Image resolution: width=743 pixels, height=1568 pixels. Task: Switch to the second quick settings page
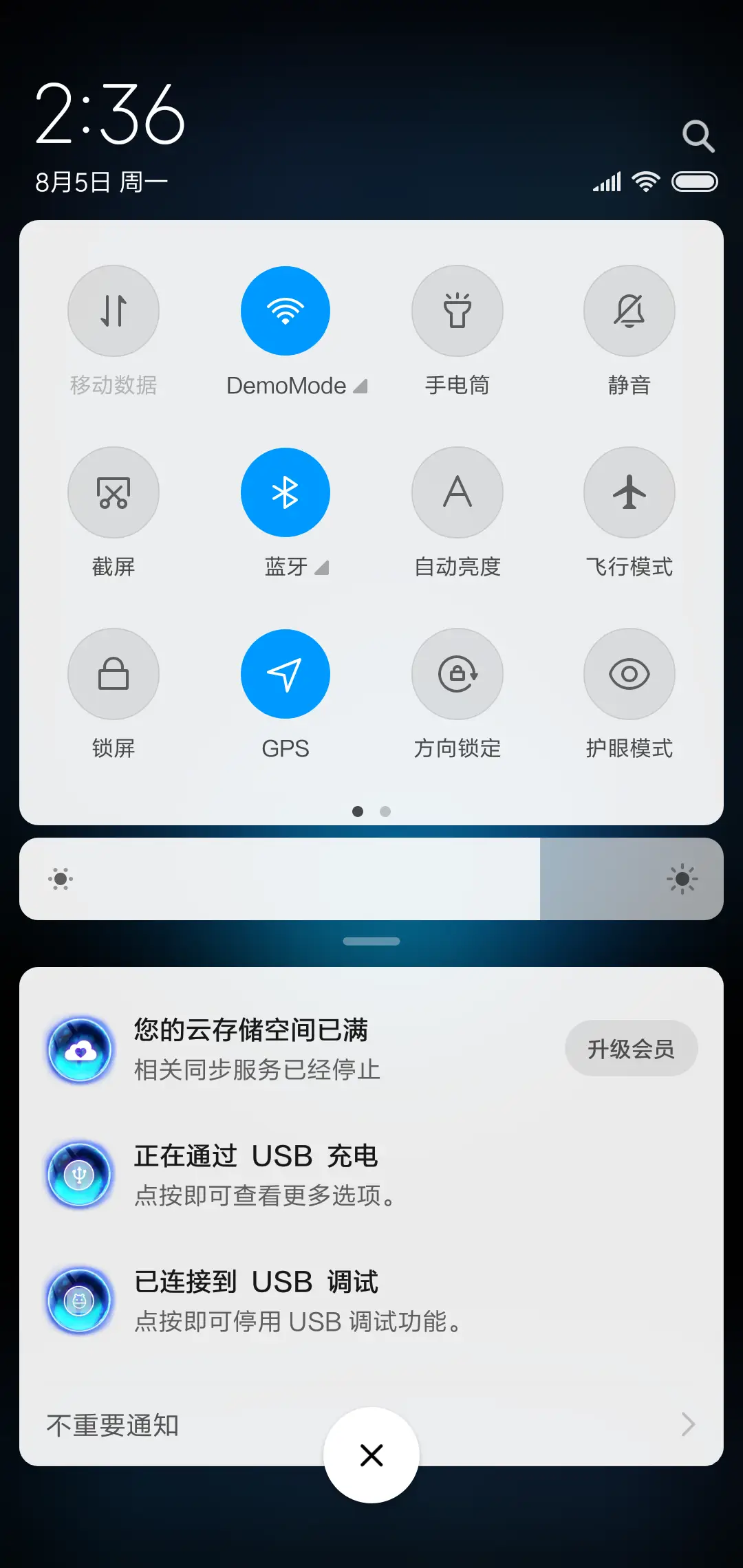pos(385,812)
